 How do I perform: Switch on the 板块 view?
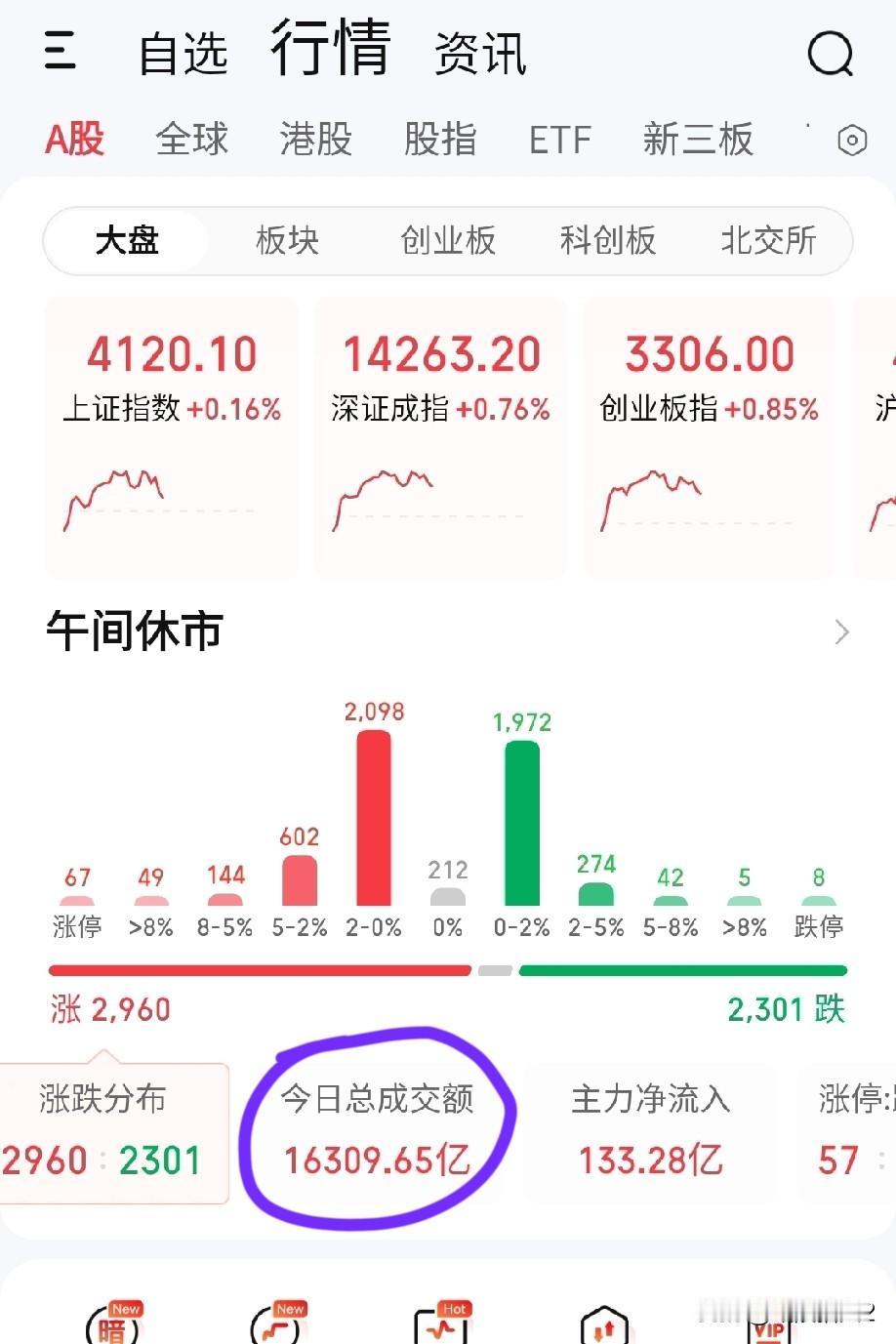287,241
